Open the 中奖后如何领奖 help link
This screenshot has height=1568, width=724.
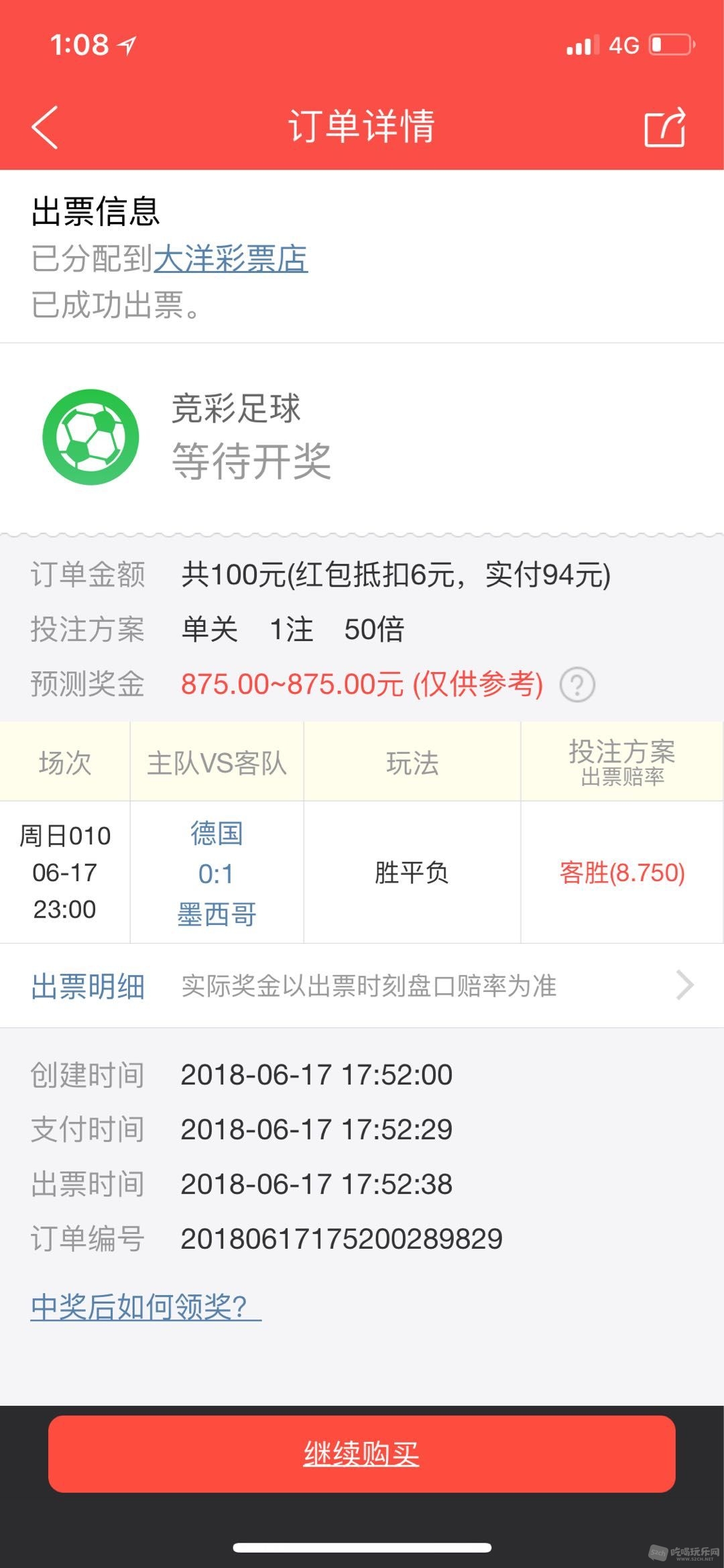tap(145, 1306)
